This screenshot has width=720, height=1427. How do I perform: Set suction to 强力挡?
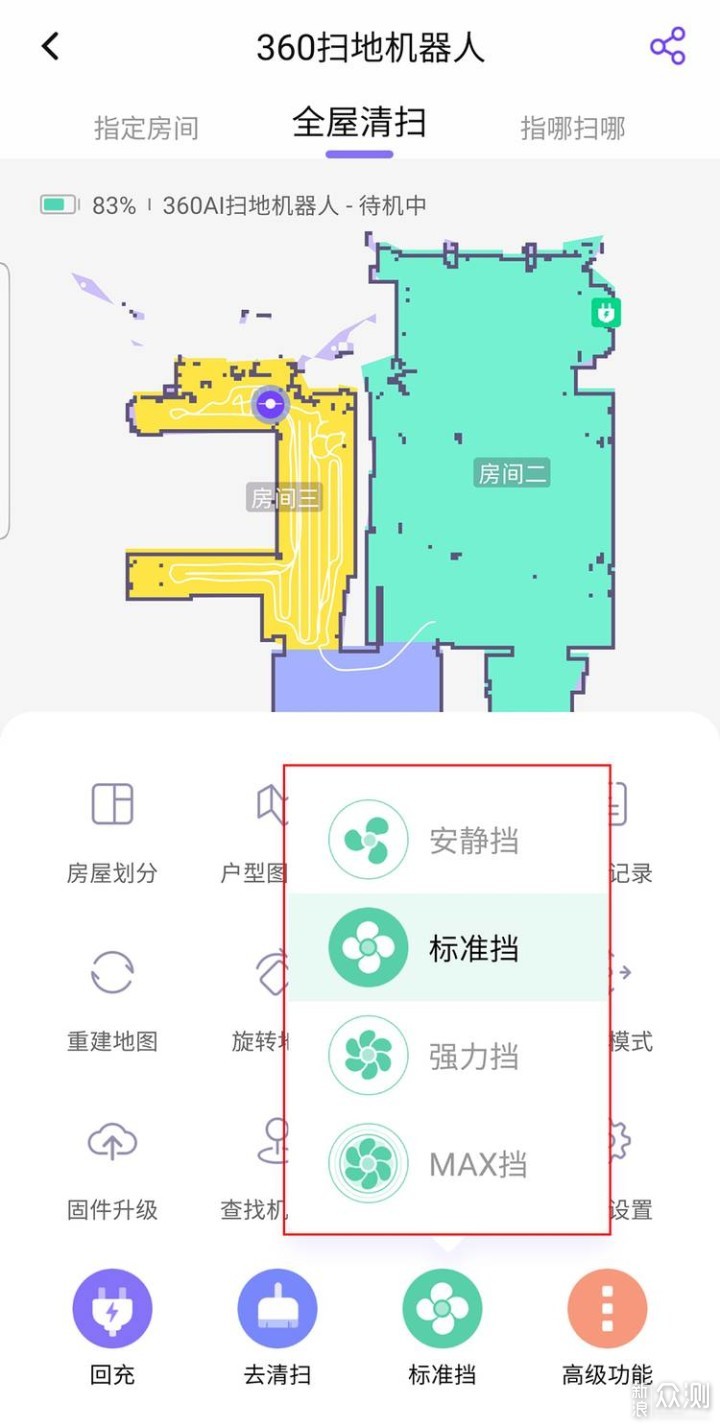448,1056
